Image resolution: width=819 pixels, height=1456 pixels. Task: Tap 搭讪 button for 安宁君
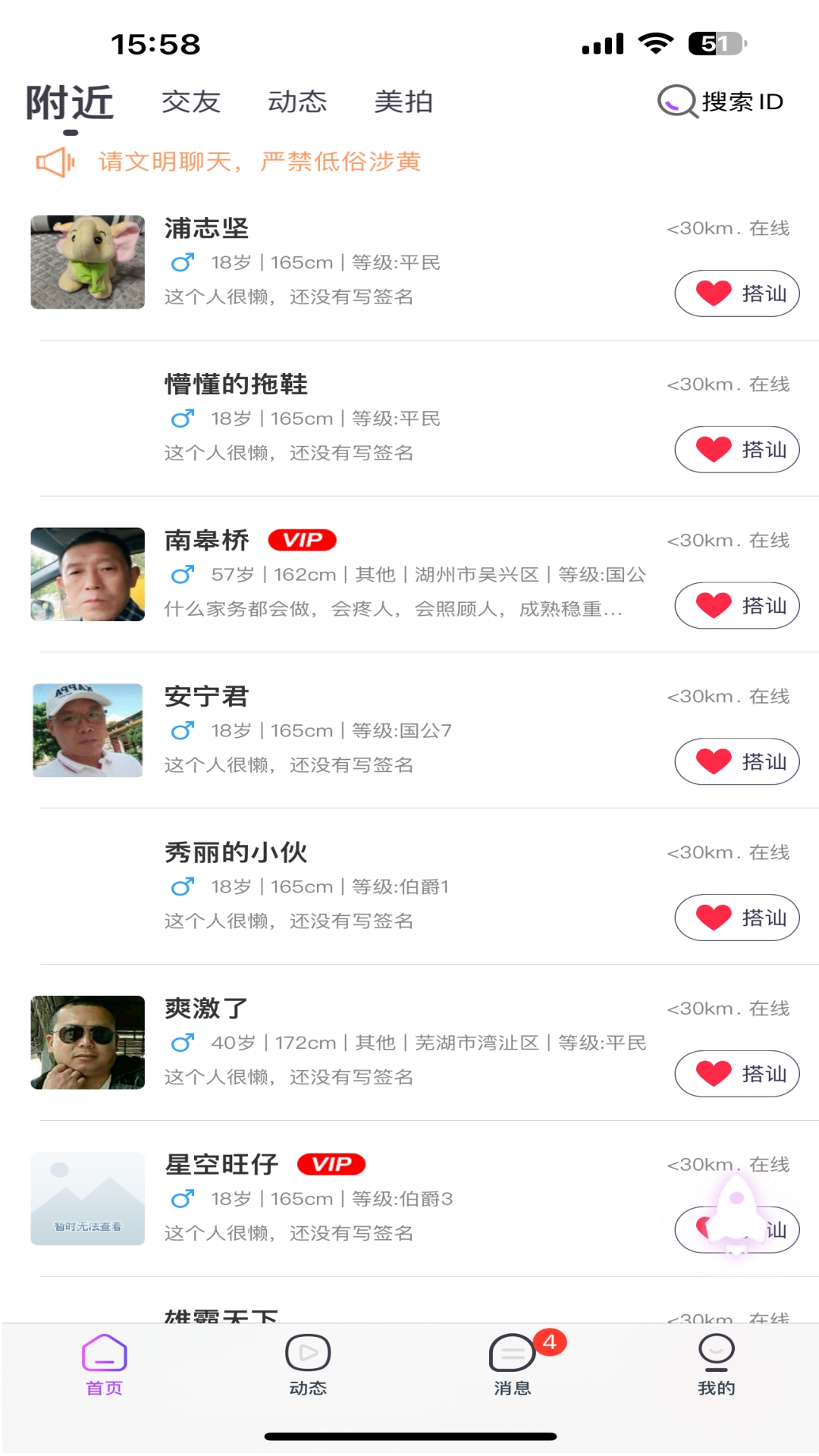736,761
